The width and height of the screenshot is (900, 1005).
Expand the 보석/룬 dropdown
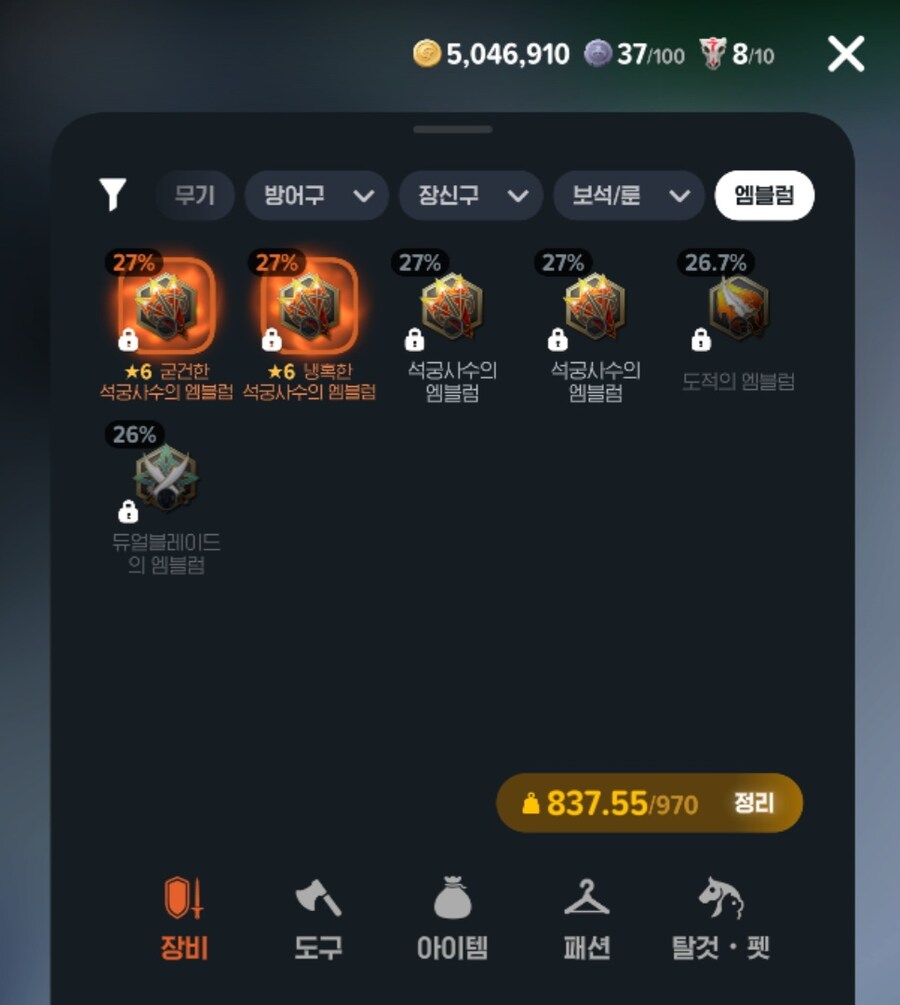pos(628,195)
